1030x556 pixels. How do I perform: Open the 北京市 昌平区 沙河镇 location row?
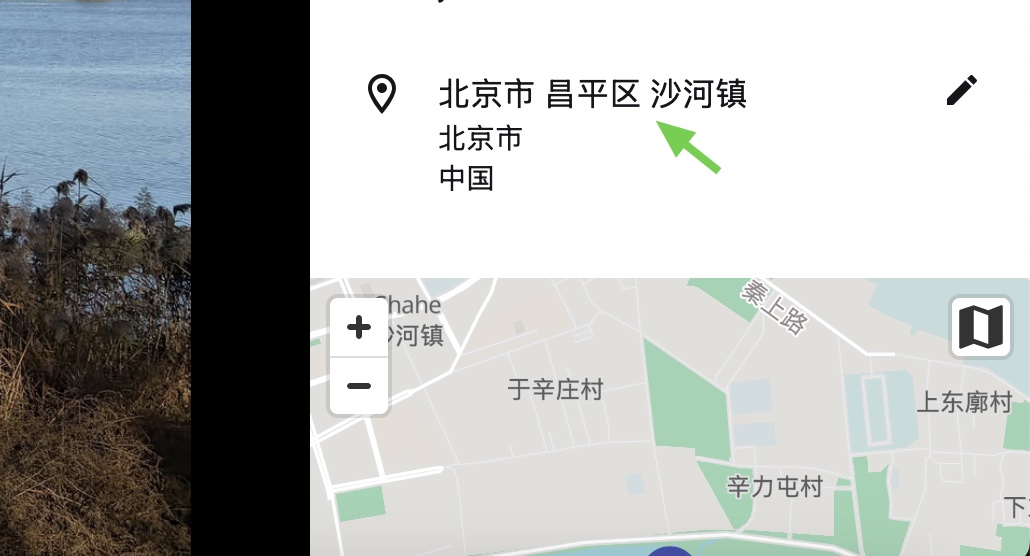tap(592, 95)
